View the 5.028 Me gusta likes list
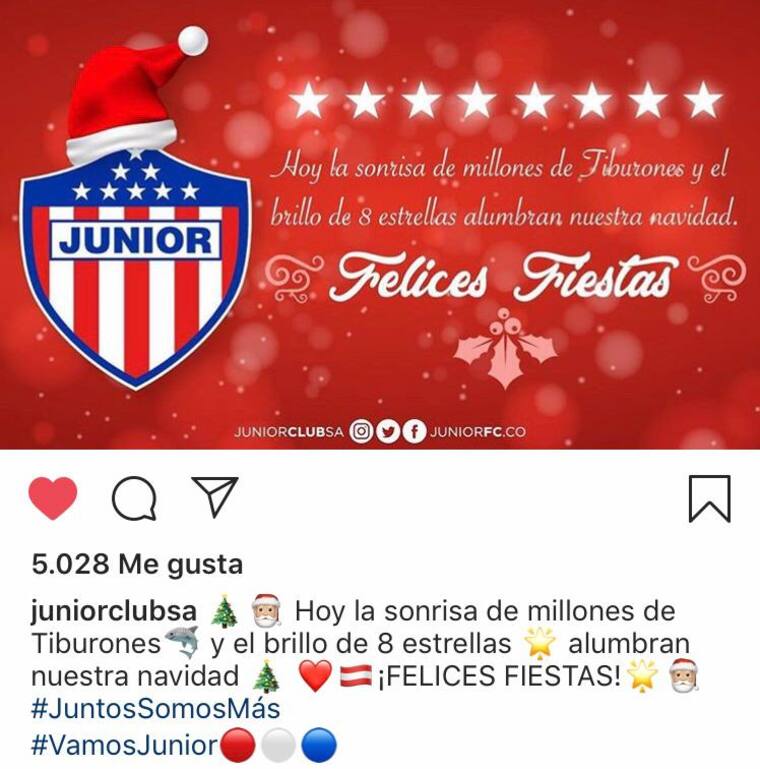The width and height of the screenshot is (760, 769). coord(137,565)
